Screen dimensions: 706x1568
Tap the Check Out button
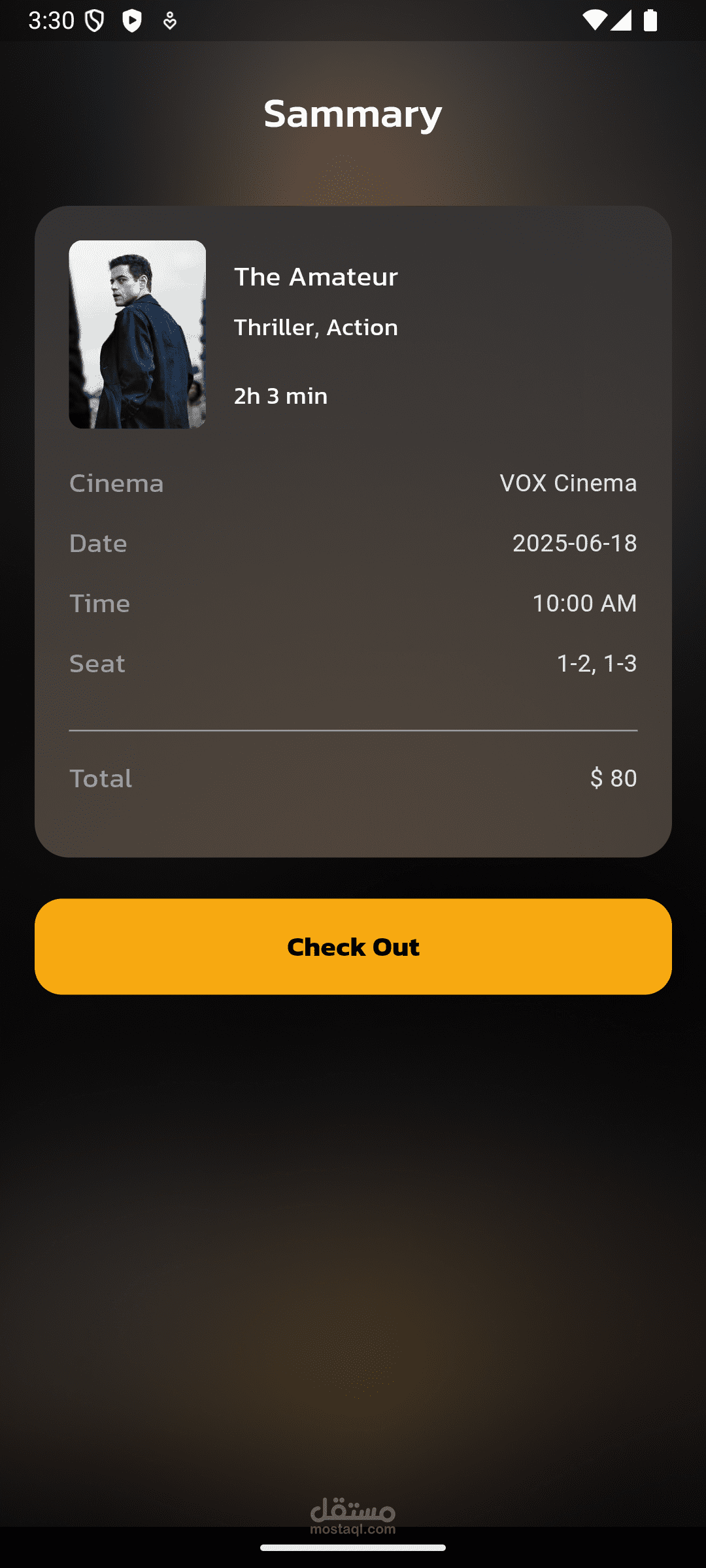pyautogui.click(x=353, y=946)
